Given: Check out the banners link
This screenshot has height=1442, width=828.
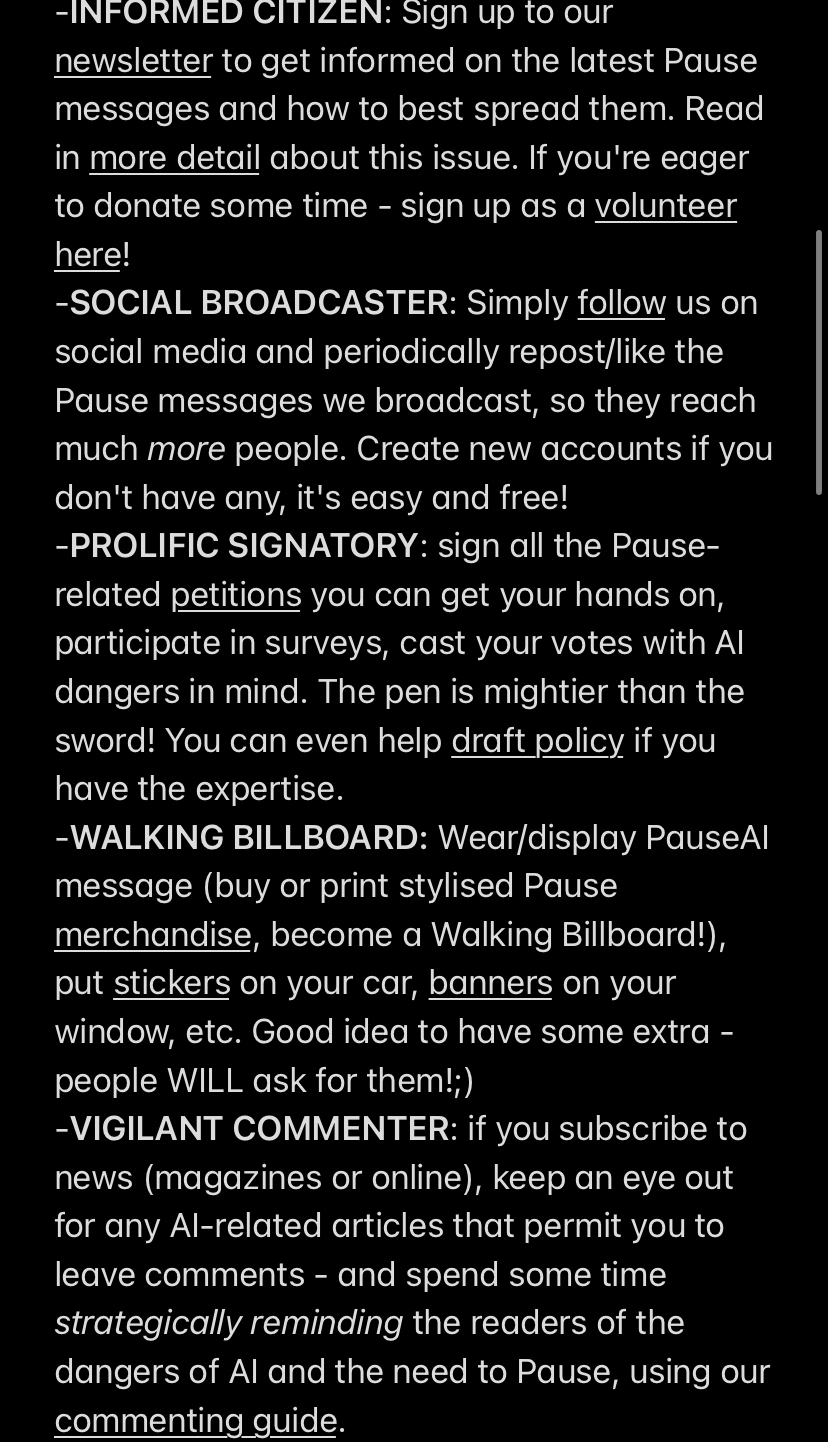Looking at the screenshot, I should [x=490, y=983].
